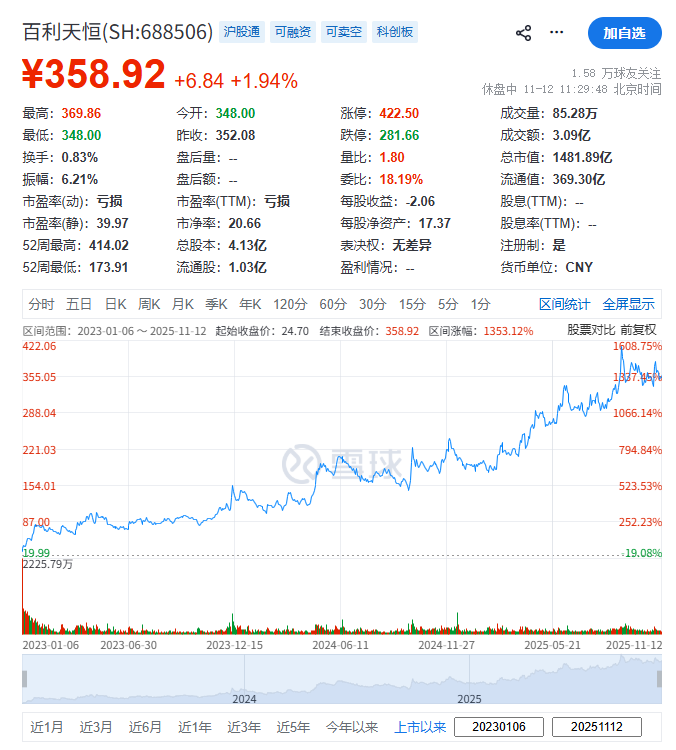Select the 日K chart tab
The height and width of the screenshot is (750, 676).
(x=115, y=304)
